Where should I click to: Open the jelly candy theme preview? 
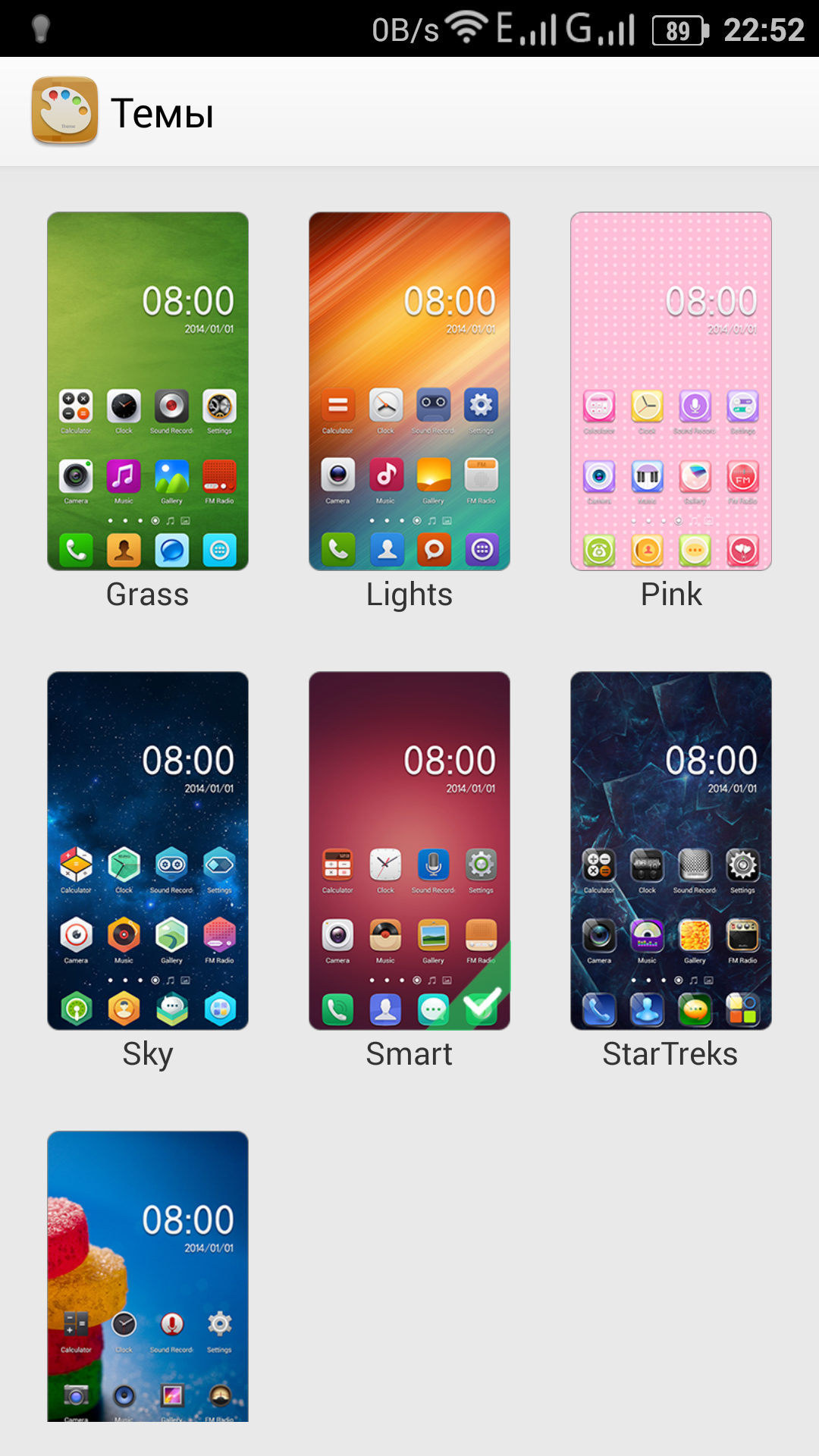(x=148, y=1277)
